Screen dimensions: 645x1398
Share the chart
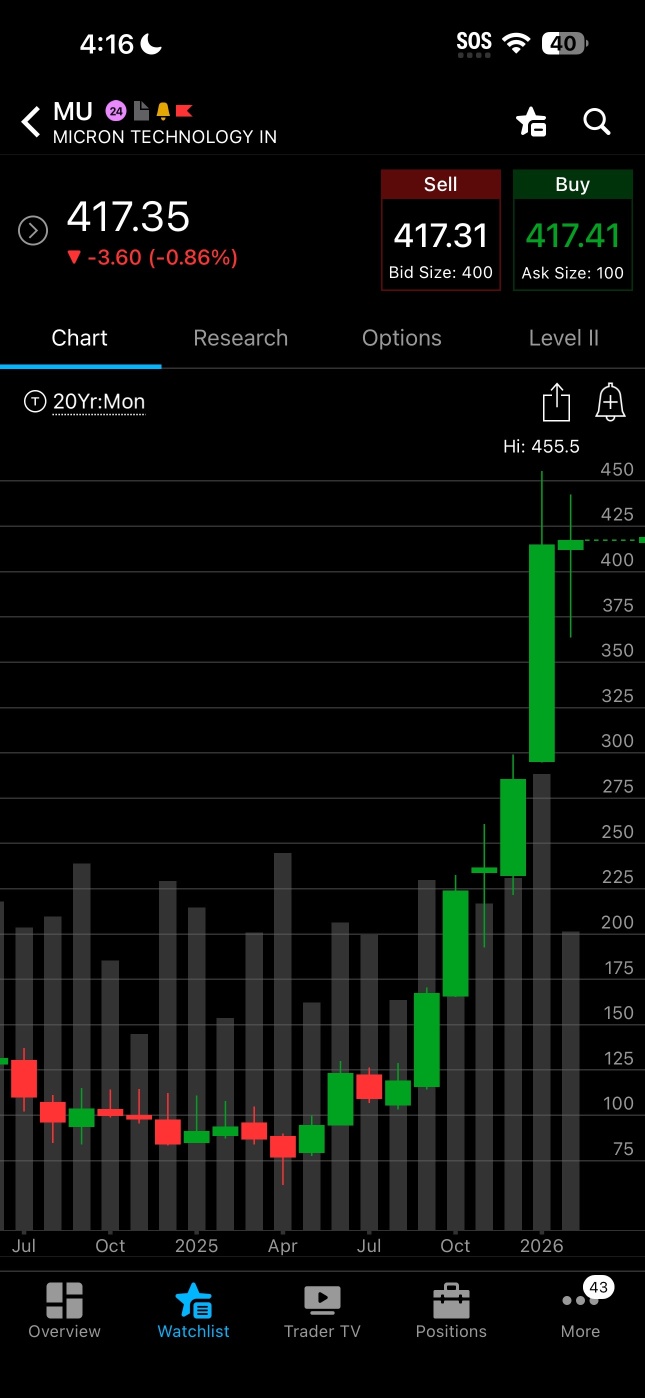pos(556,403)
